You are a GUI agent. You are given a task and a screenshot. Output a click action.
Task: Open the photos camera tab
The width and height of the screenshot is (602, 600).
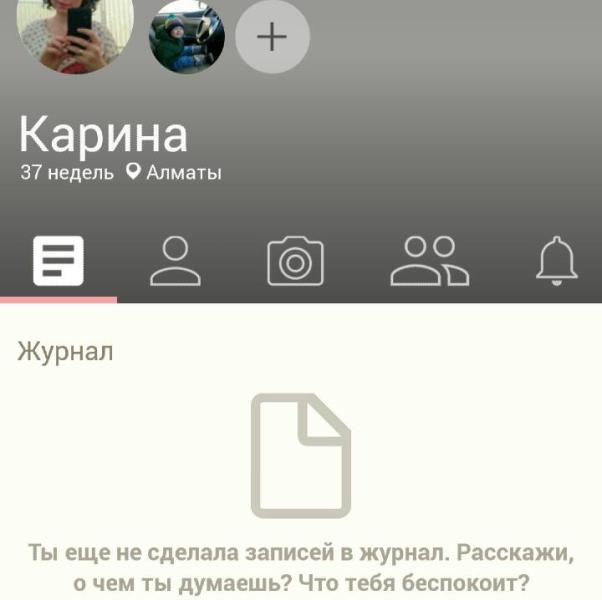(x=295, y=261)
